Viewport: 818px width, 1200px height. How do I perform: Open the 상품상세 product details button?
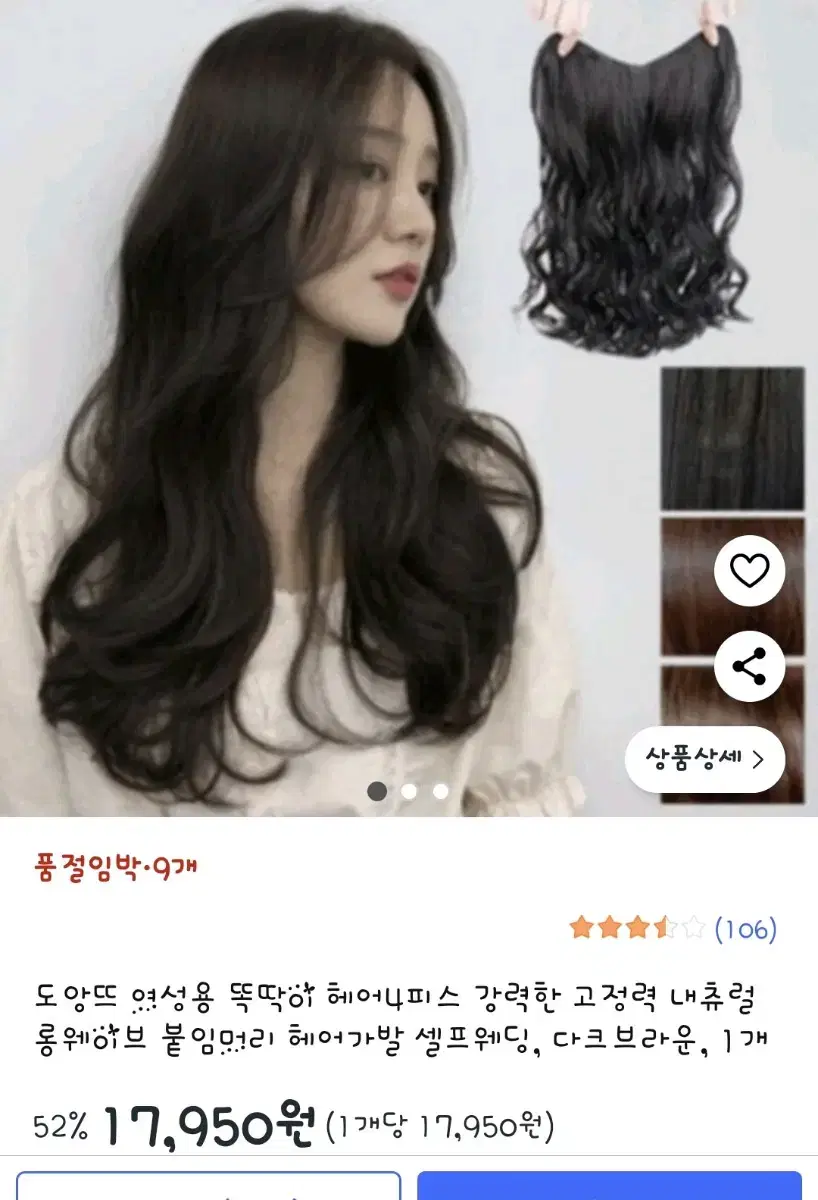[x=700, y=759]
